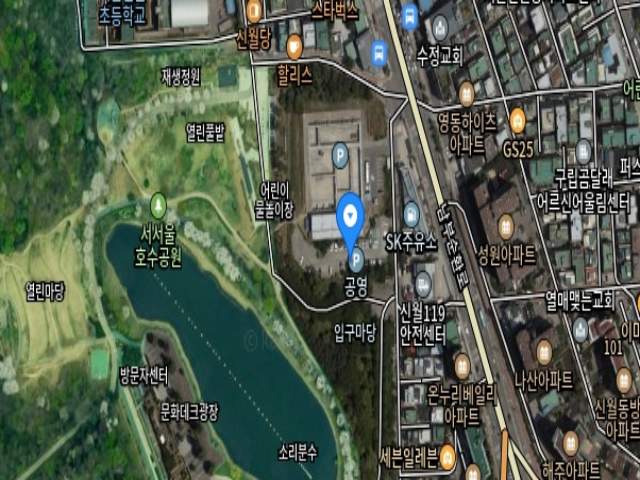Select the 신월119 안전센터 marker
Screen dimensions: 640x480
[x=423, y=283]
